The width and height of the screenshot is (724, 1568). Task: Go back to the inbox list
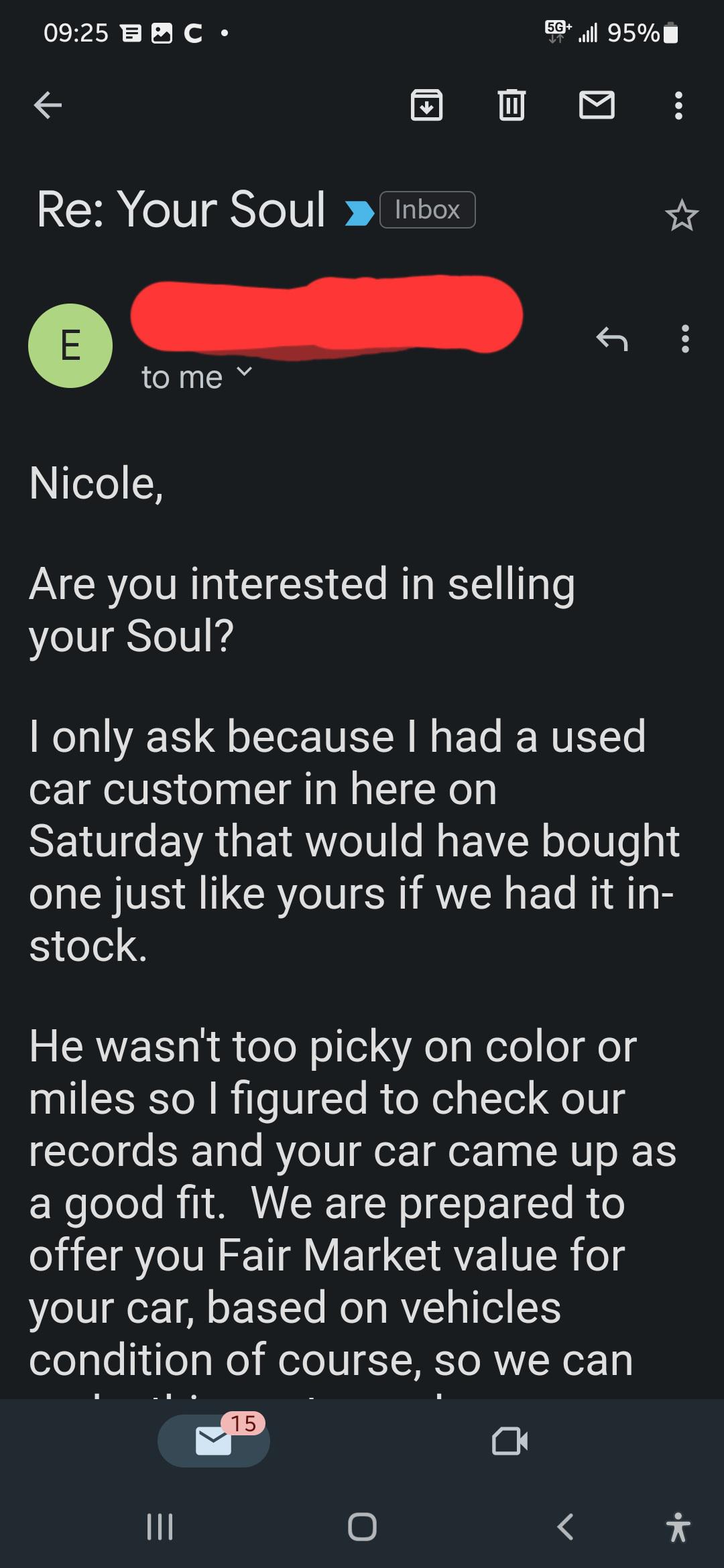click(x=48, y=105)
